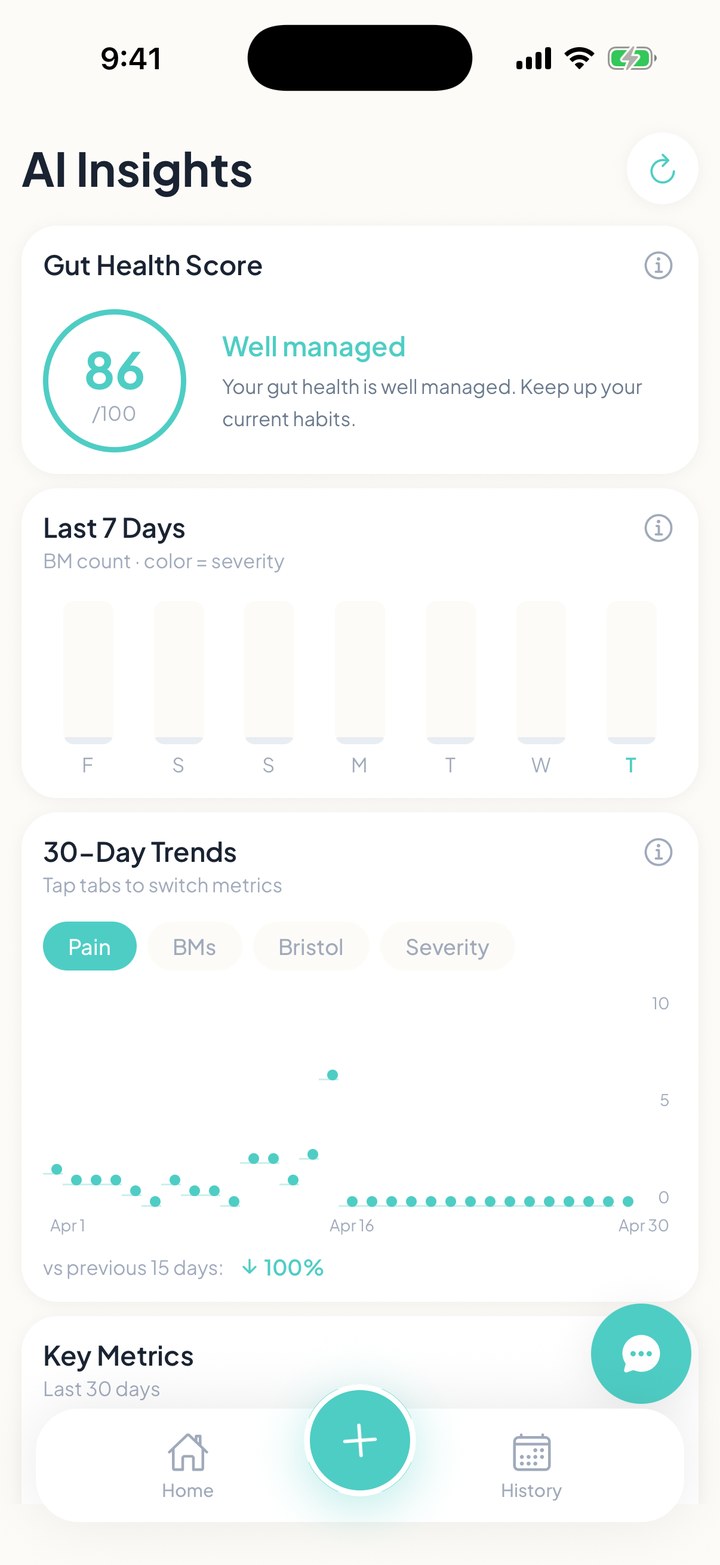Select the Bristol metrics tab

click(x=310, y=946)
